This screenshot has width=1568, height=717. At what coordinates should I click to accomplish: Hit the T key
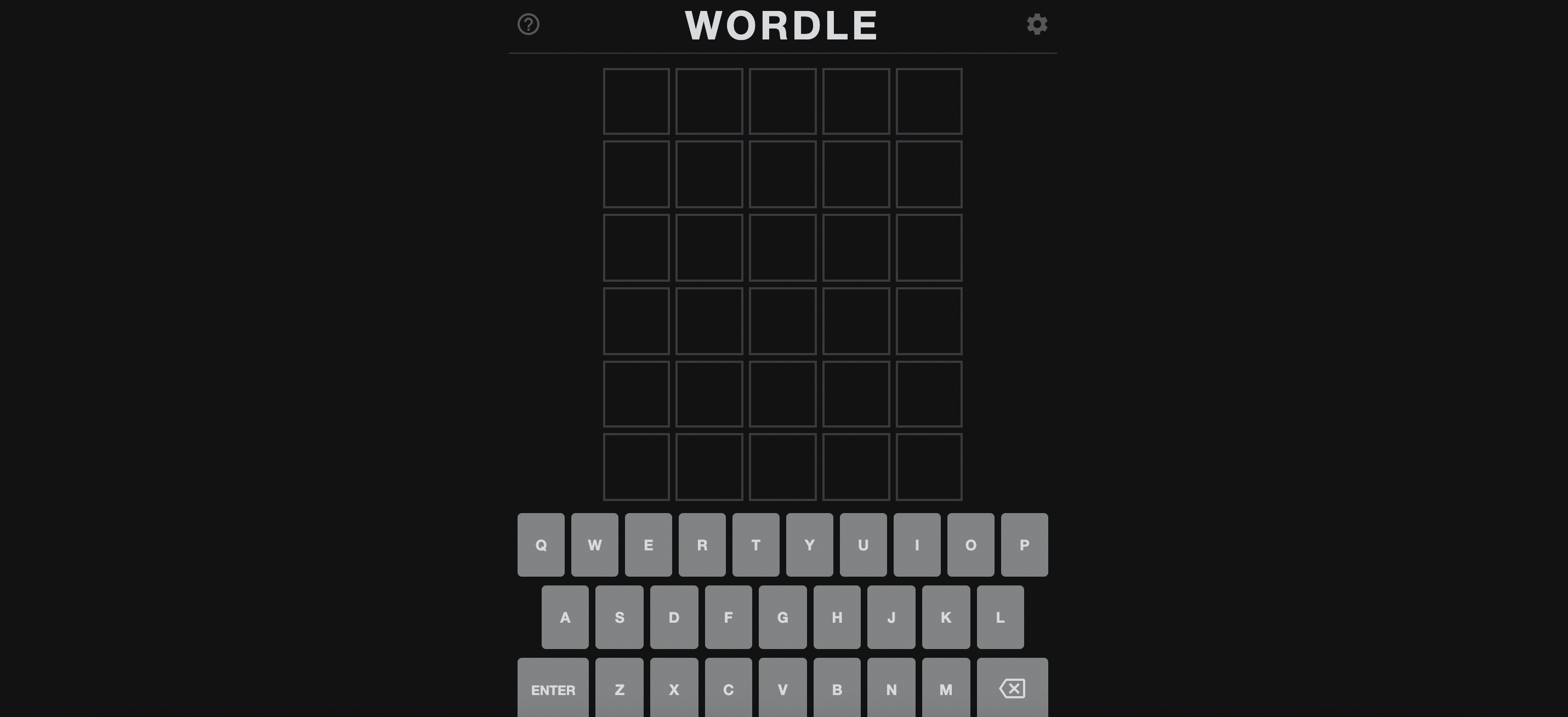[755, 545]
